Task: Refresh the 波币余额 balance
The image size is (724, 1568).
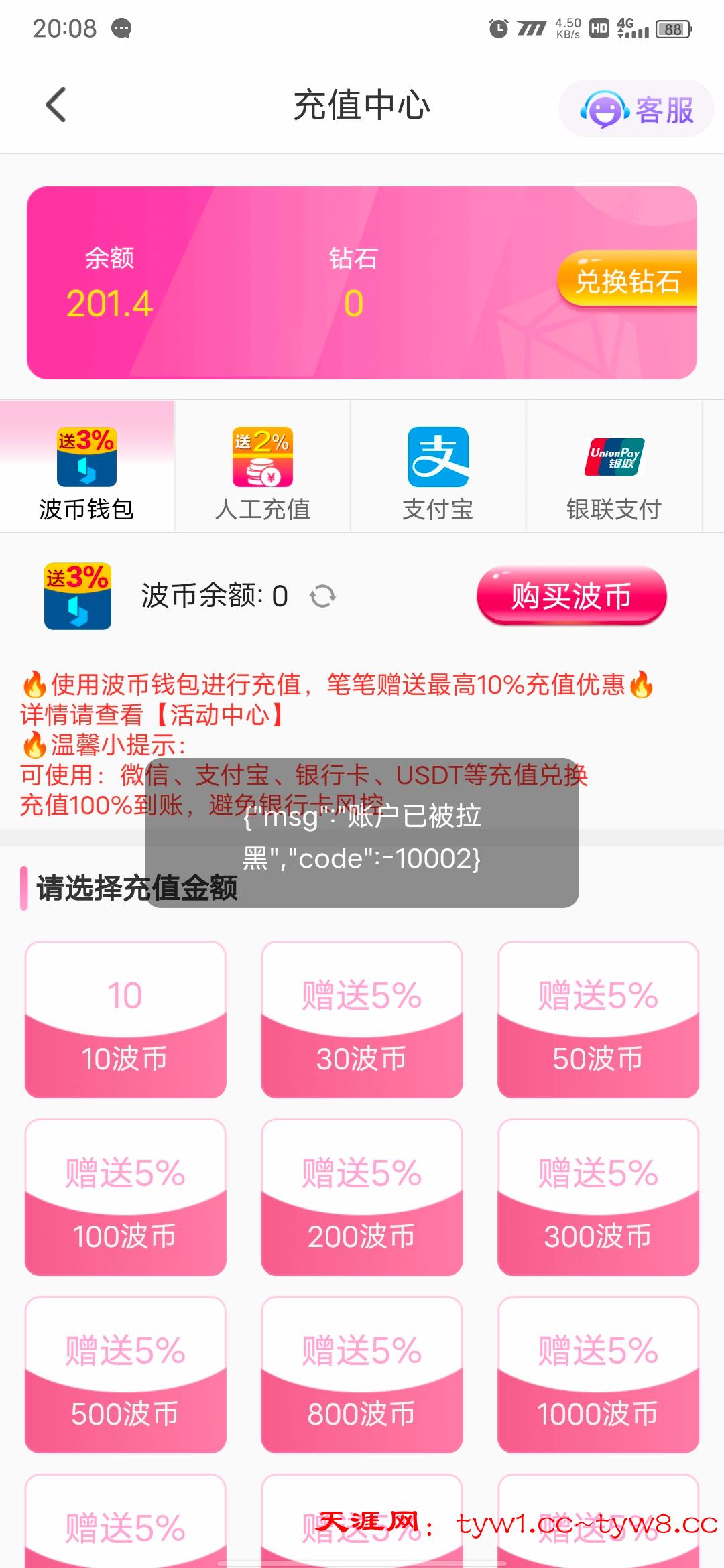Action: pyautogui.click(x=322, y=596)
